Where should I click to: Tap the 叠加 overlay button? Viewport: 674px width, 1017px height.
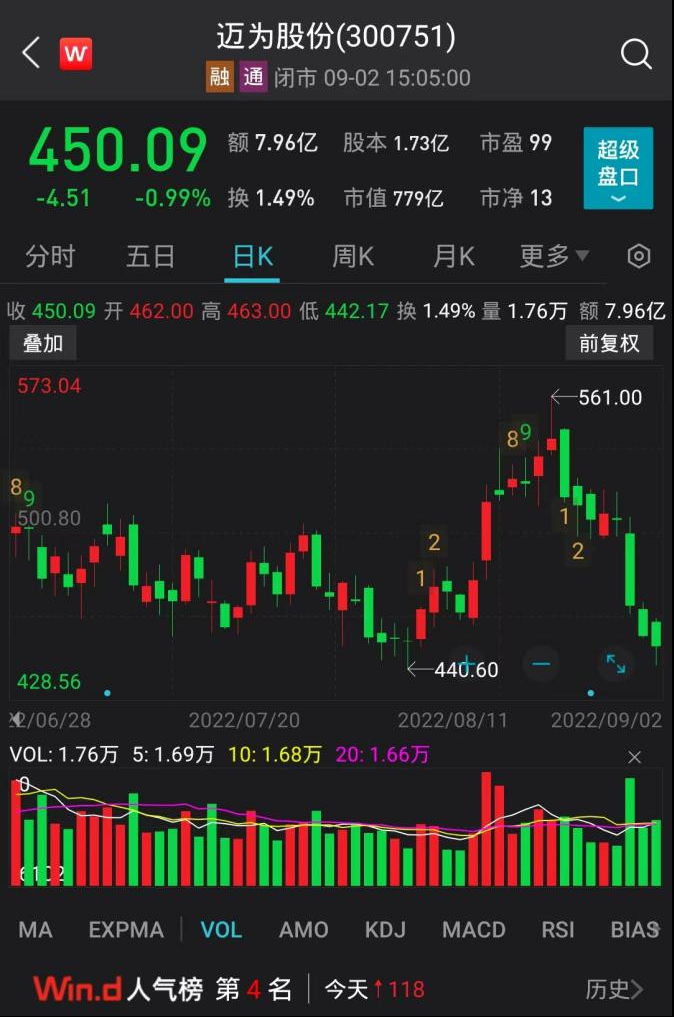click(x=43, y=343)
